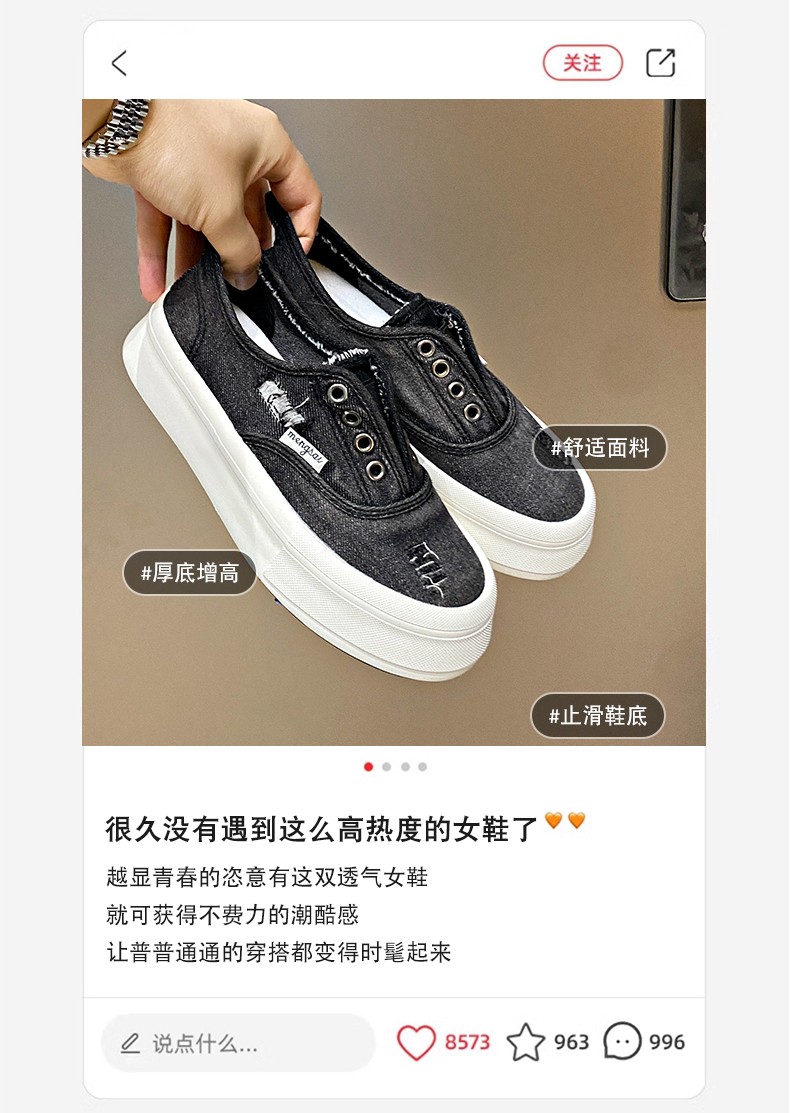This screenshot has height=1113, width=790.
Task: Open the #厚底增高 tag
Action: (190, 573)
